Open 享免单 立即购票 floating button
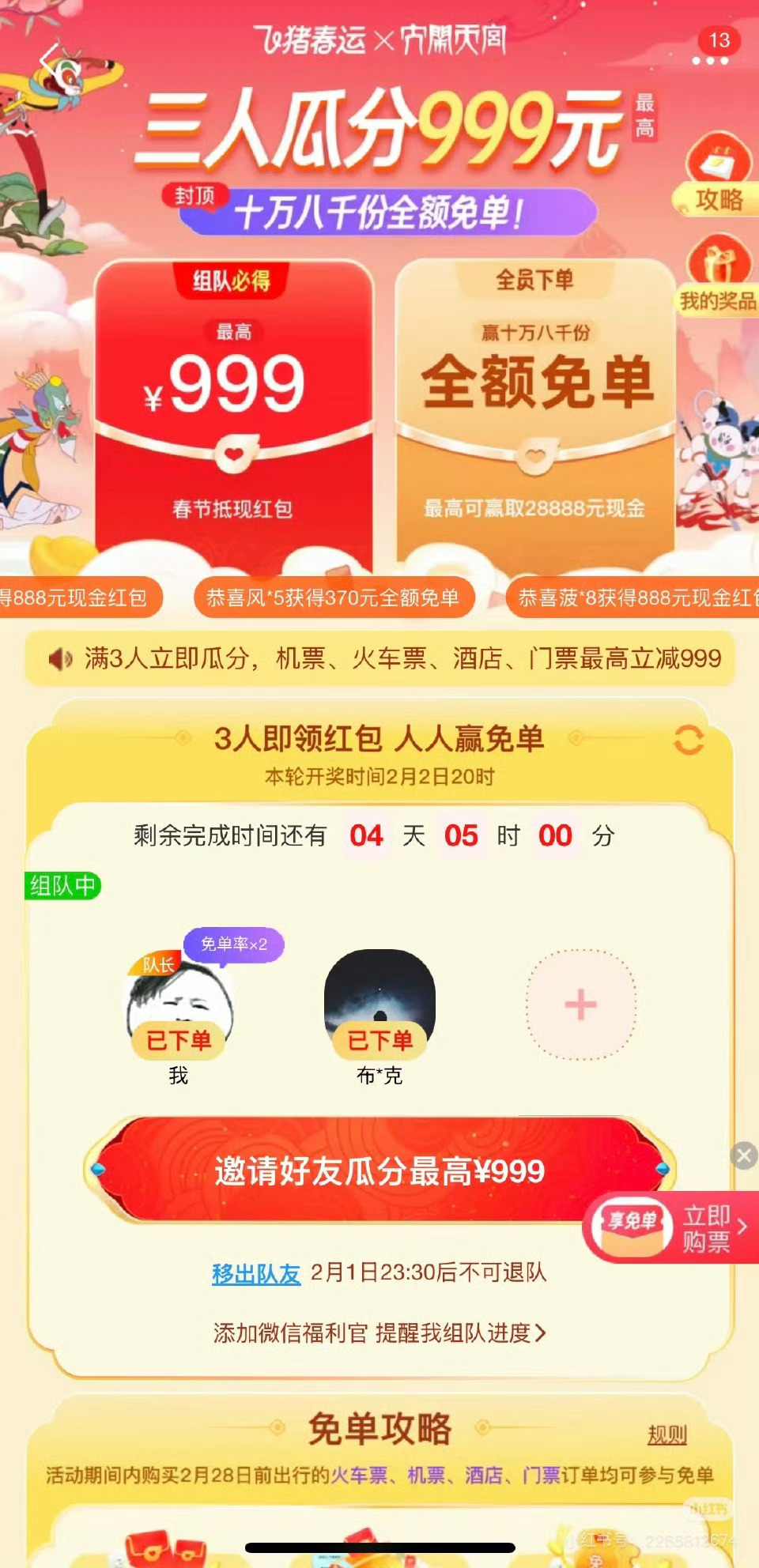 point(672,1228)
